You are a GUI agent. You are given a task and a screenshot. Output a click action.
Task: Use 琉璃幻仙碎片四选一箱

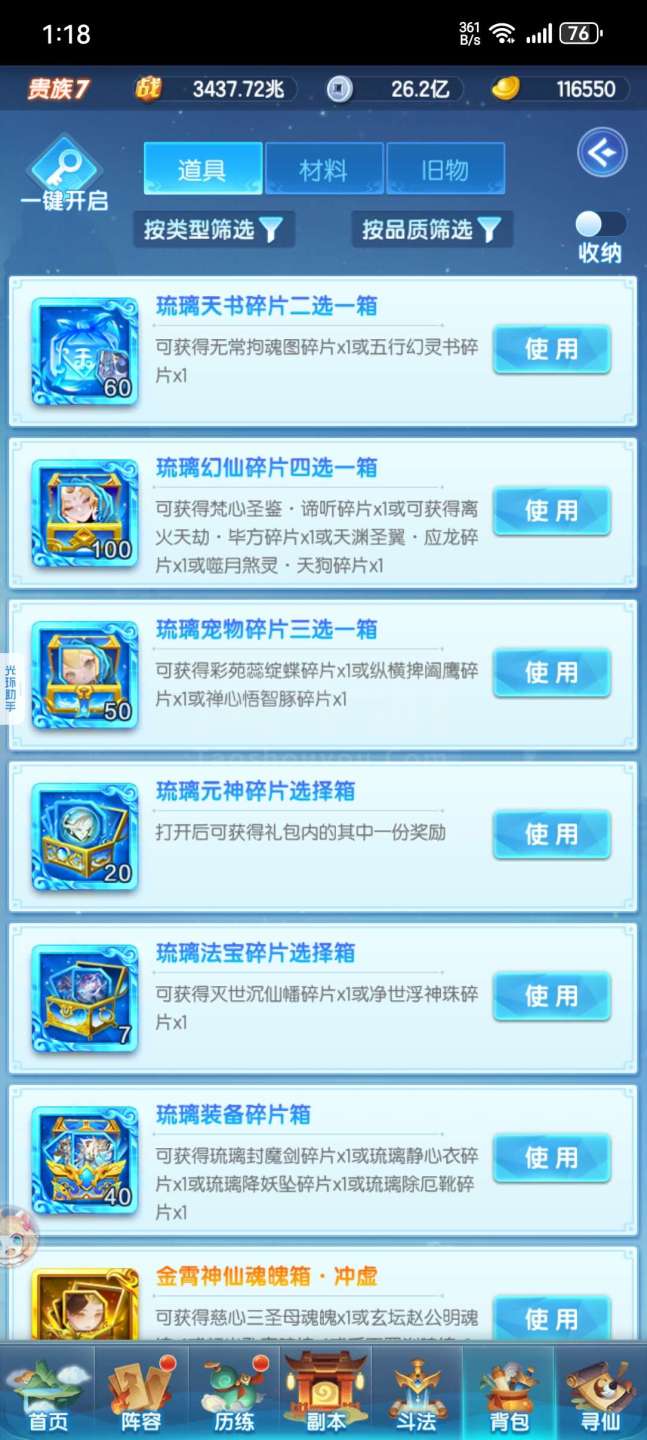[x=552, y=511]
